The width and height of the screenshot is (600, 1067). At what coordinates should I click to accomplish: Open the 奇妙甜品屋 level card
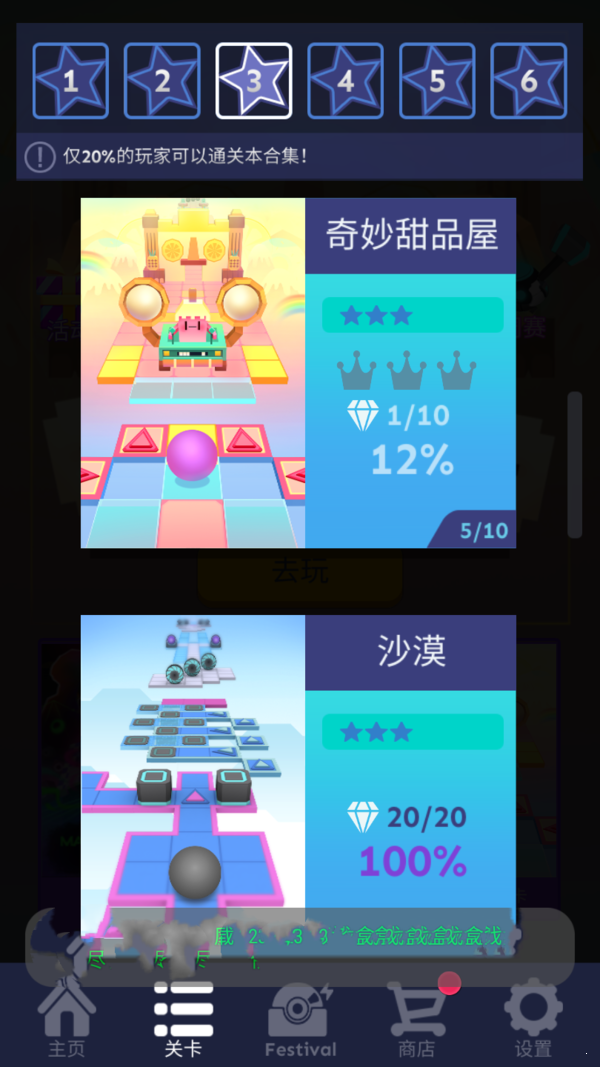298,373
